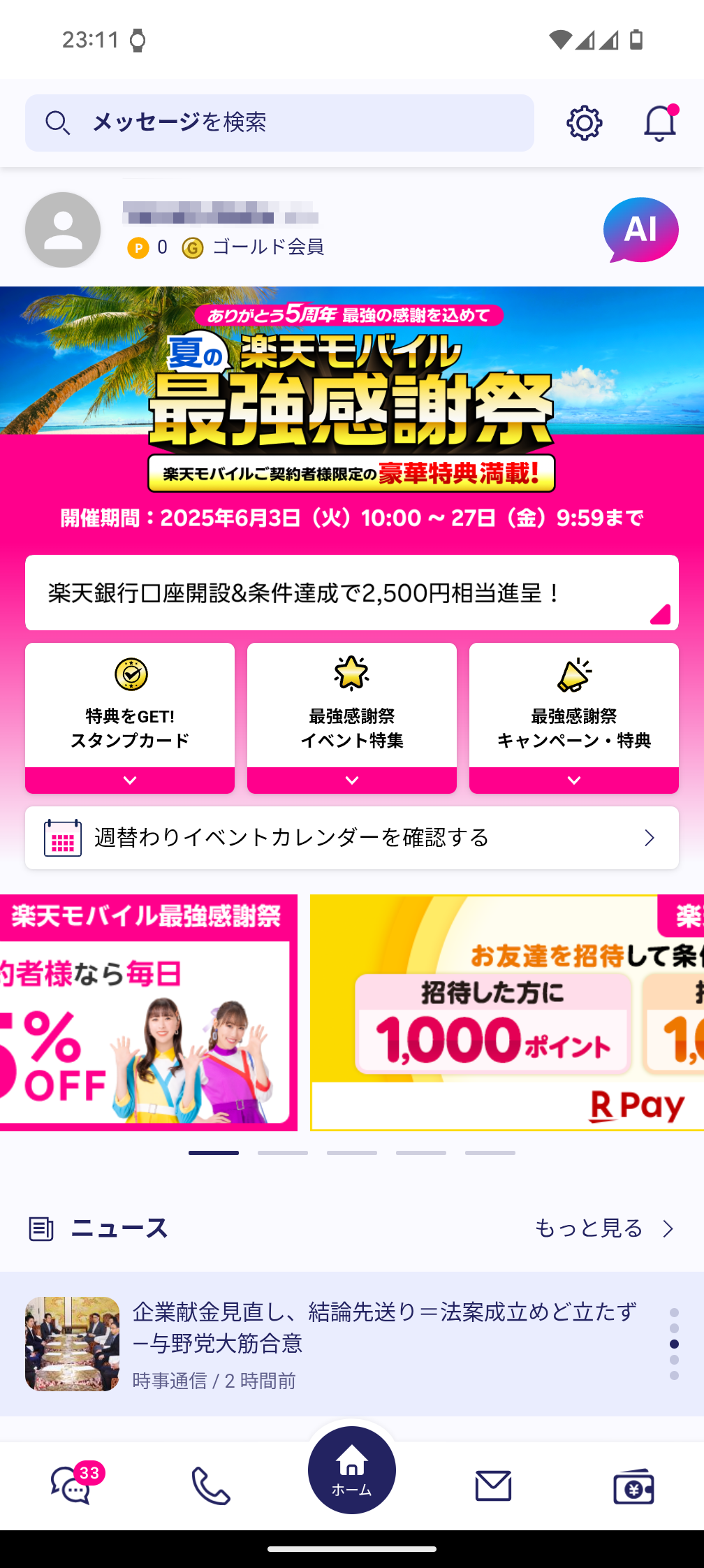Expand 最強感謝祭 キャンペーン・特典

coord(574,718)
